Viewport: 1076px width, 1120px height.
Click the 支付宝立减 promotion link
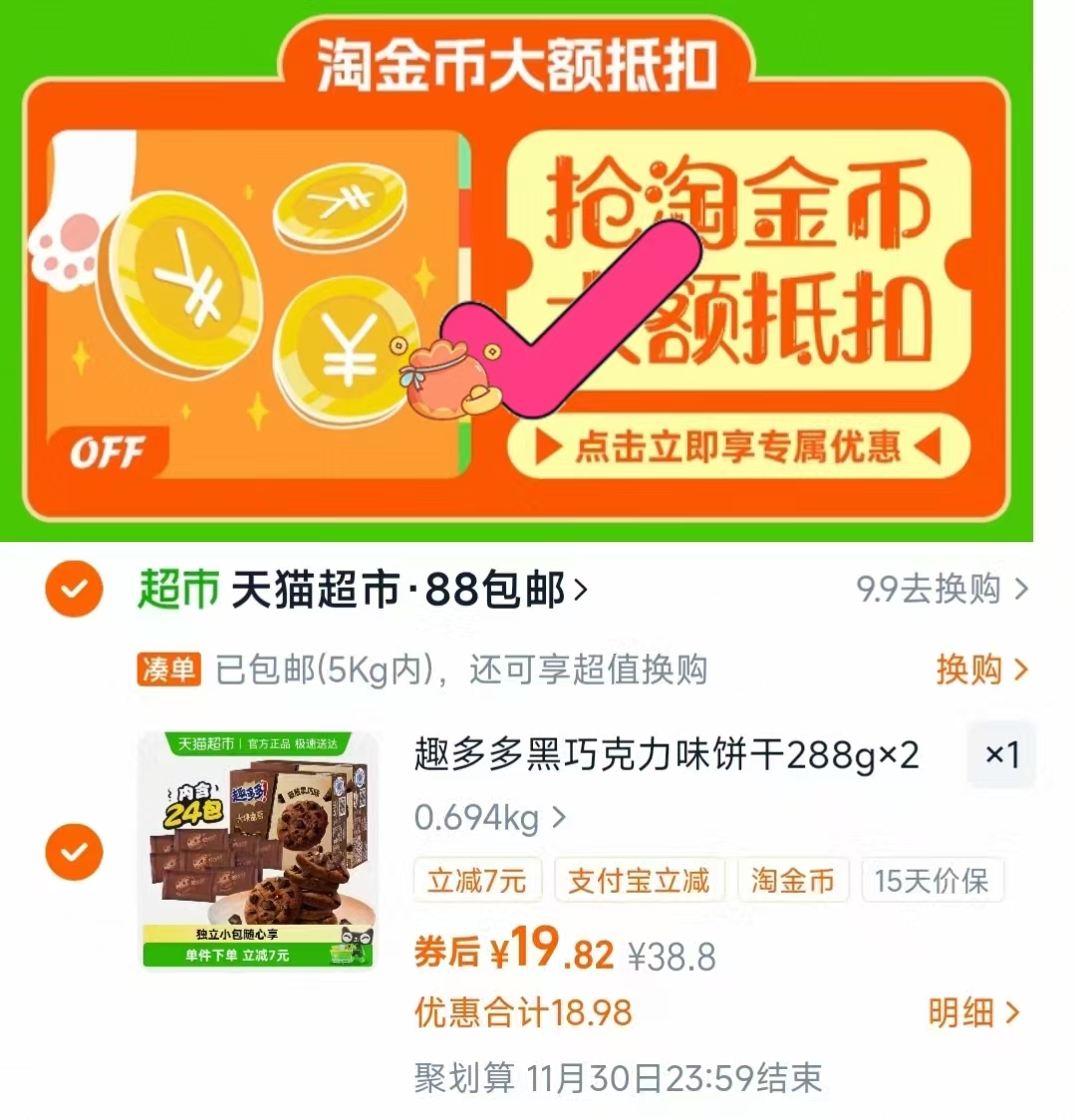click(639, 880)
